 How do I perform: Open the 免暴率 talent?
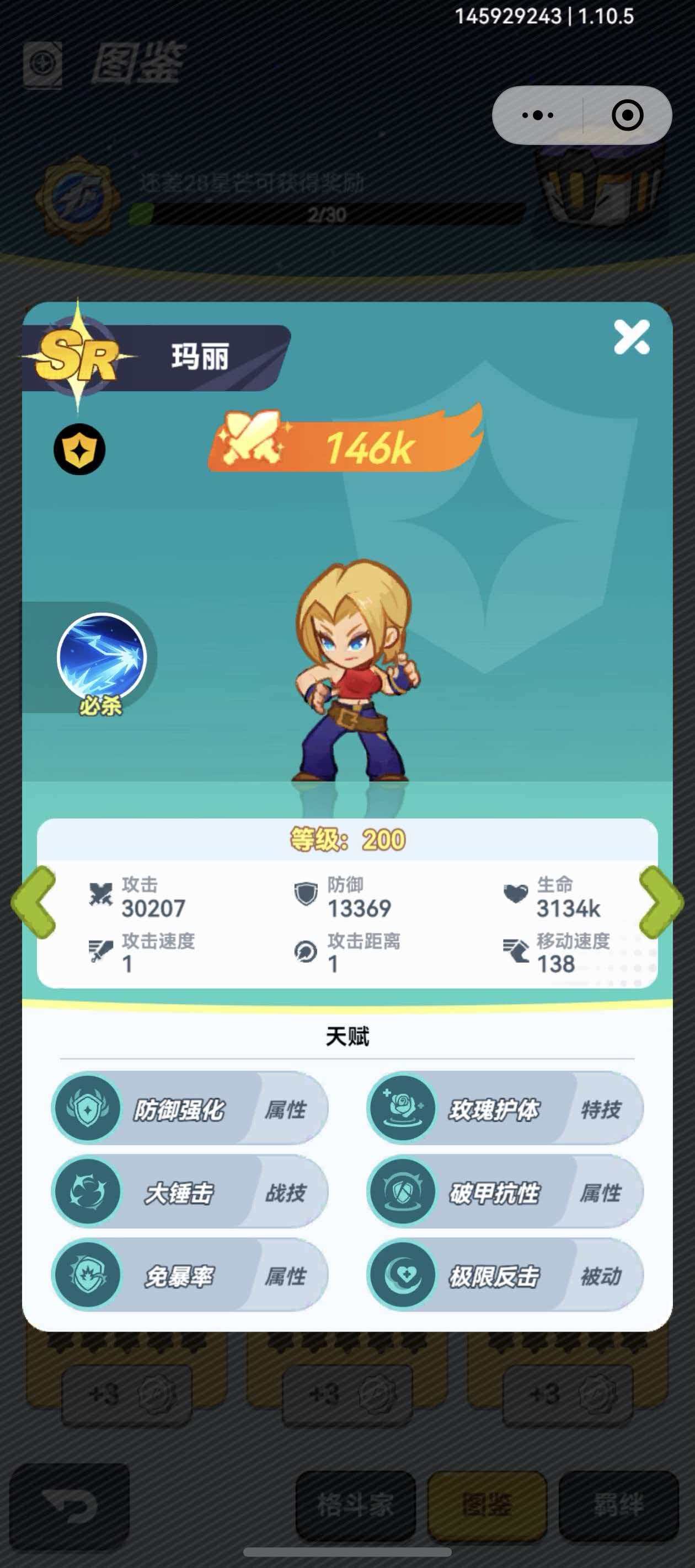(x=189, y=1275)
